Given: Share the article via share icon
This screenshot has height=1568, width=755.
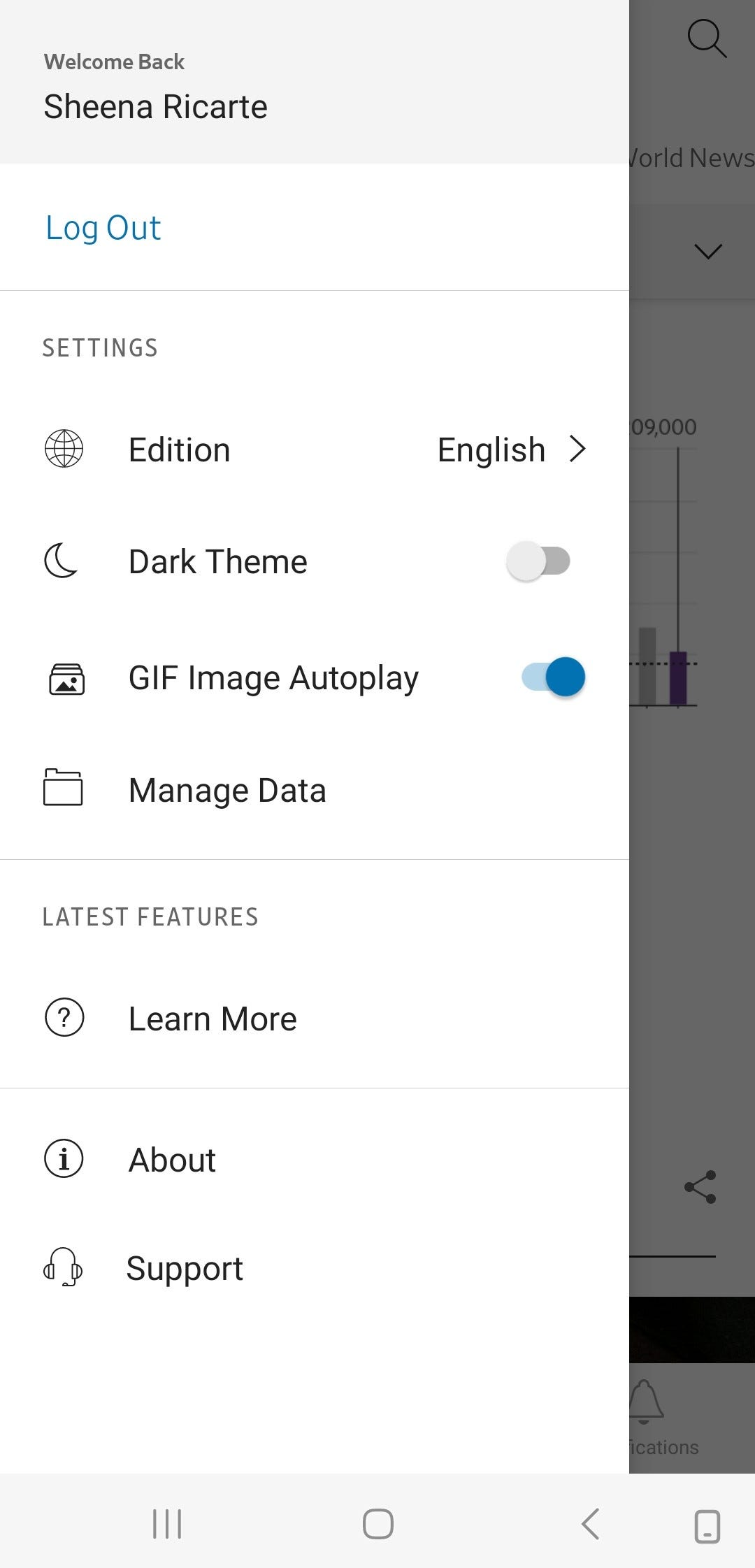Looking at the screenshot, I should [700, 1187].
